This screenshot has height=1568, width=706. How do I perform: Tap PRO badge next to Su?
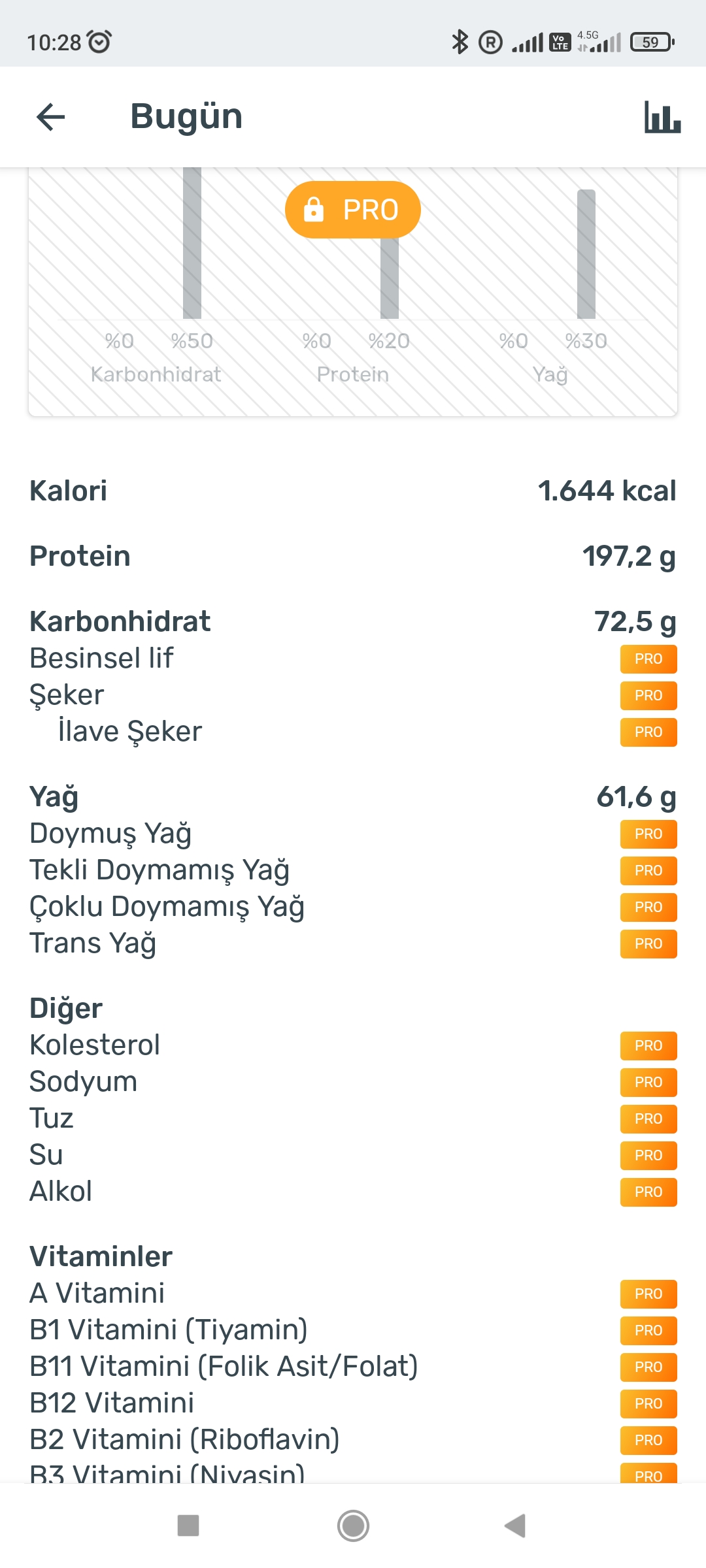click(648, 1155)
